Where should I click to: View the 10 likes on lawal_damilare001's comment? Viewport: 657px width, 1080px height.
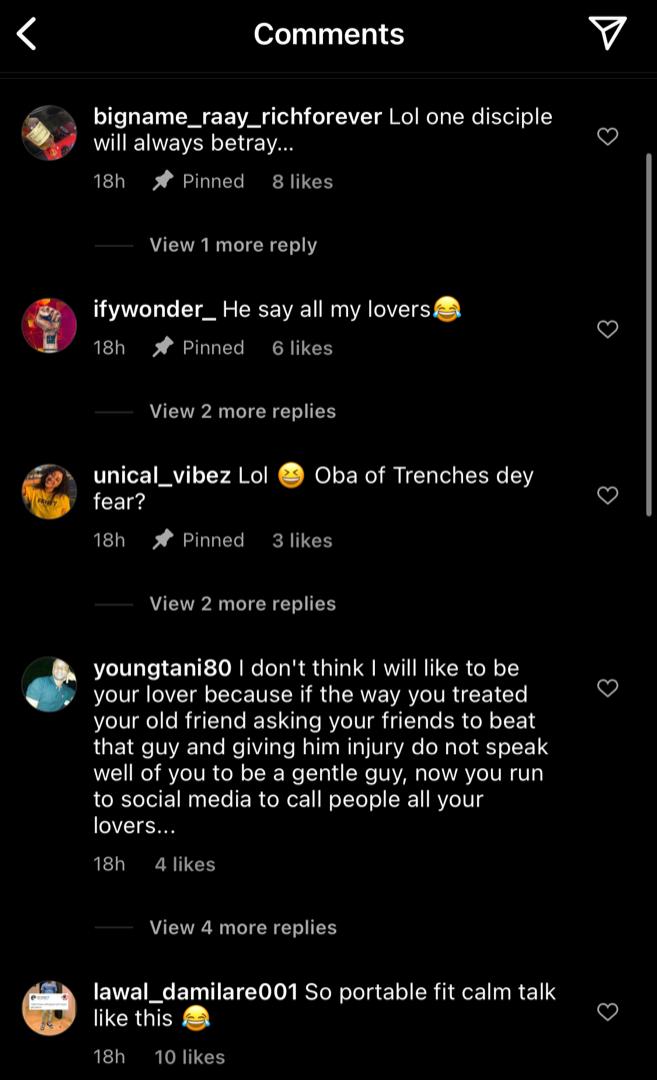[189, 1057]
